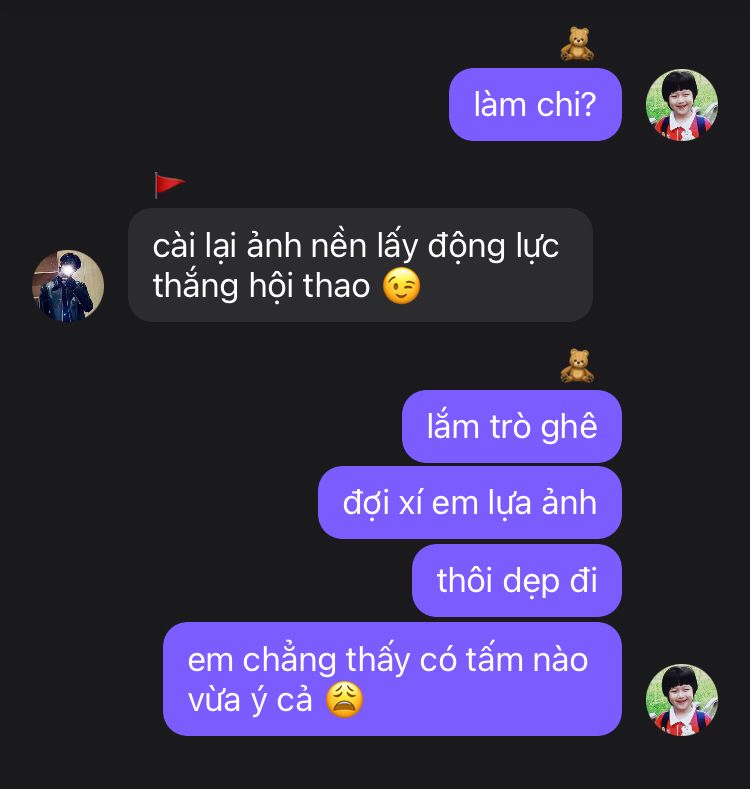Tap the avatar next to "em chẳng thấy có tấm nào"

pyautogui.click(x=682, y=700)
